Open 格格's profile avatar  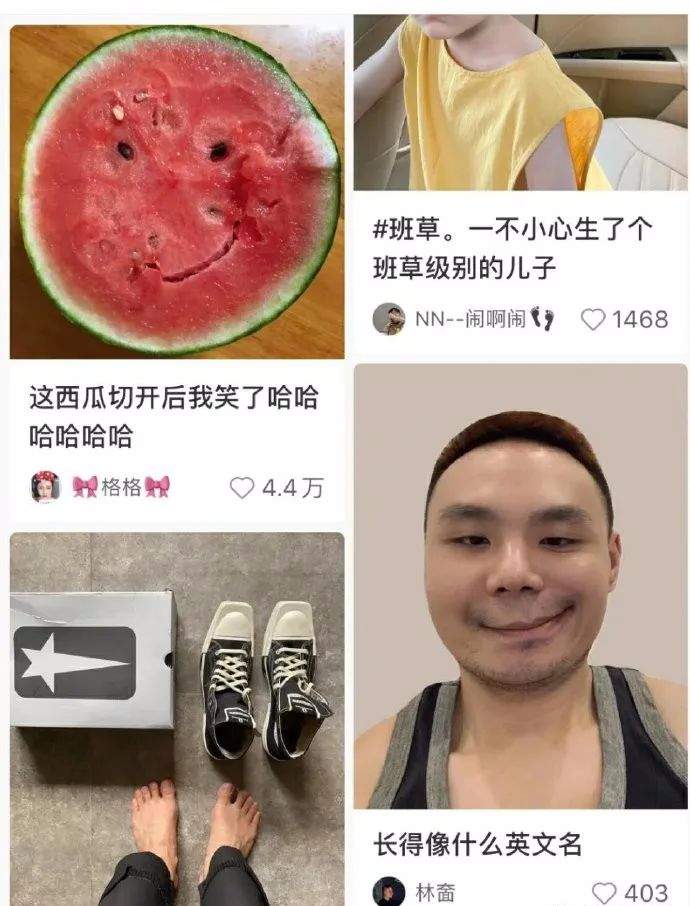coord(46,487)
